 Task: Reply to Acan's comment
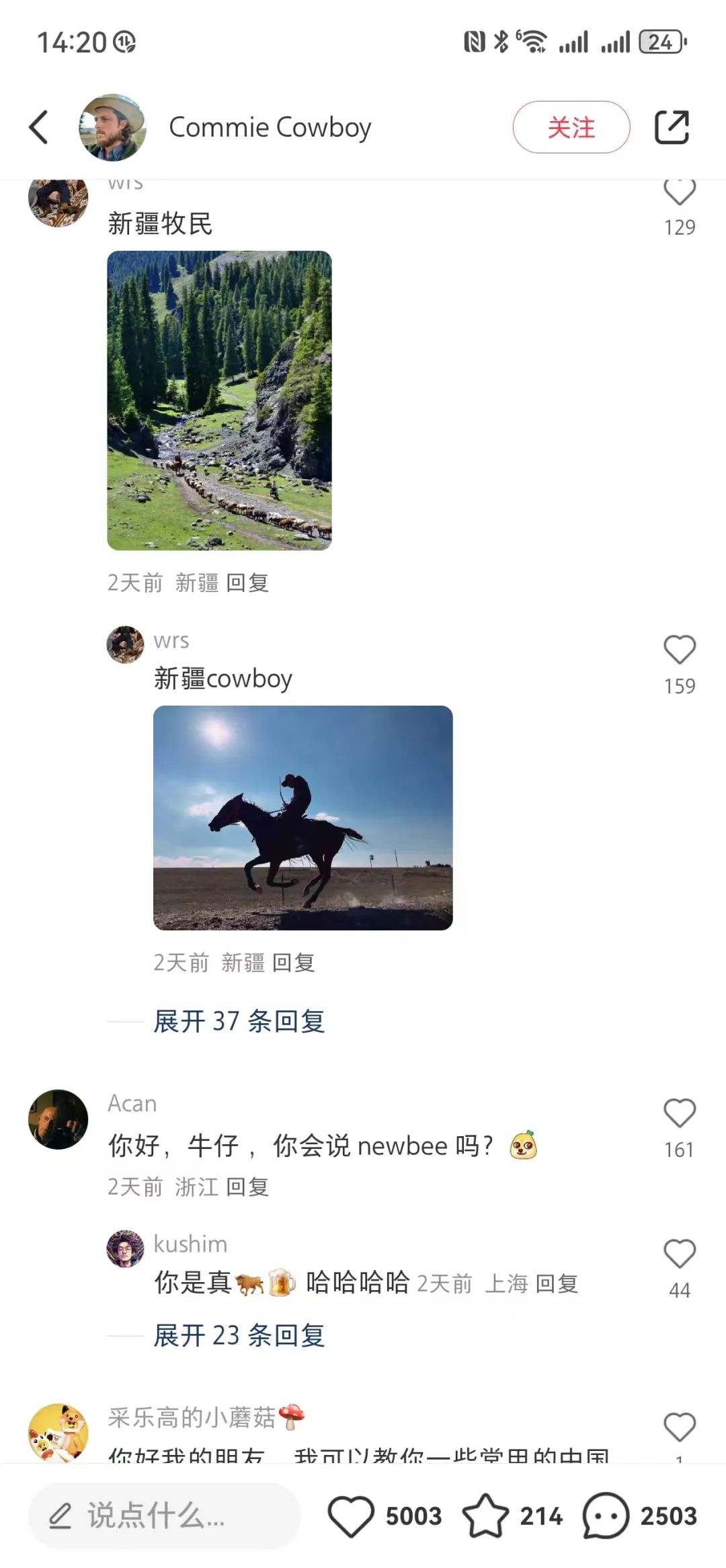point(247,1187)
